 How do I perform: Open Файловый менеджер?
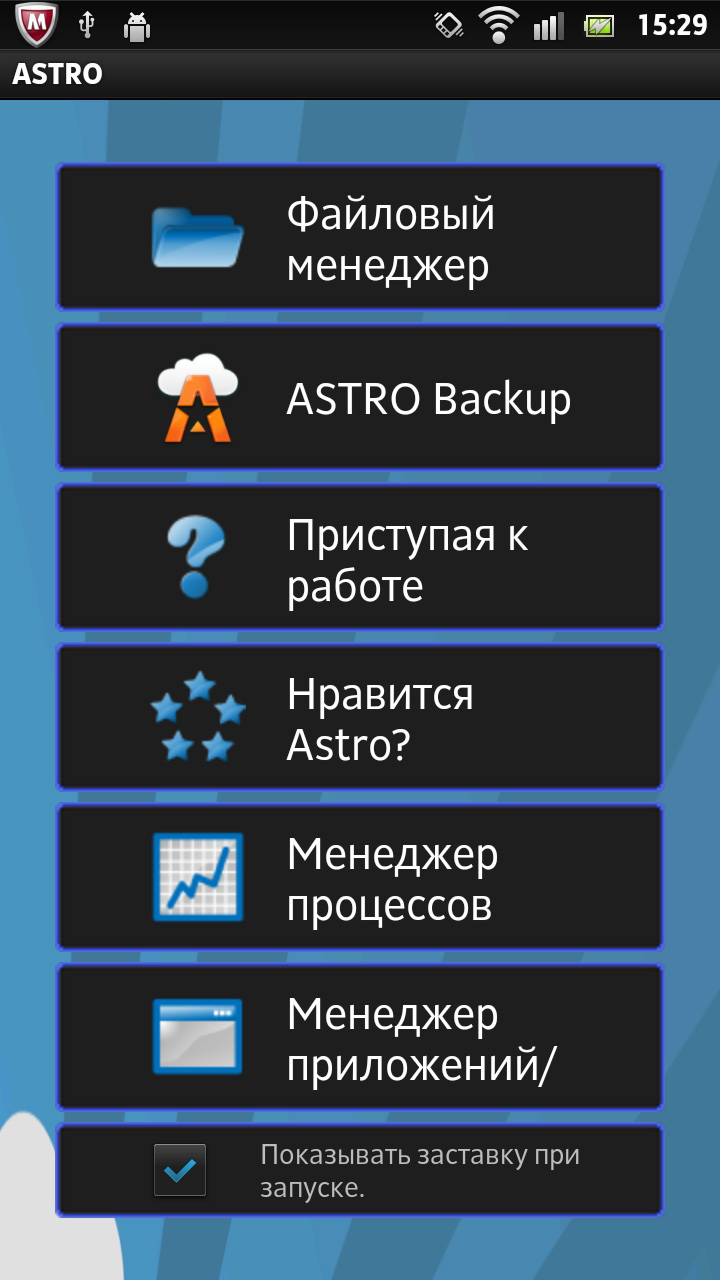(360, 237)
